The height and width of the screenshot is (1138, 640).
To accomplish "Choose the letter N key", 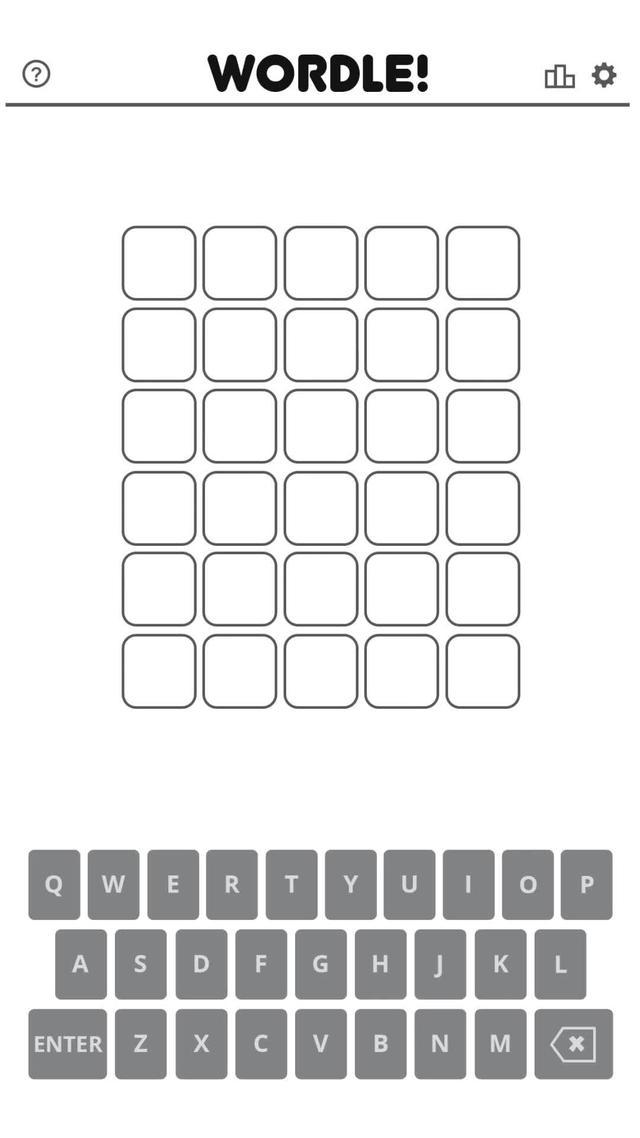I will [x=440, y=1044].
